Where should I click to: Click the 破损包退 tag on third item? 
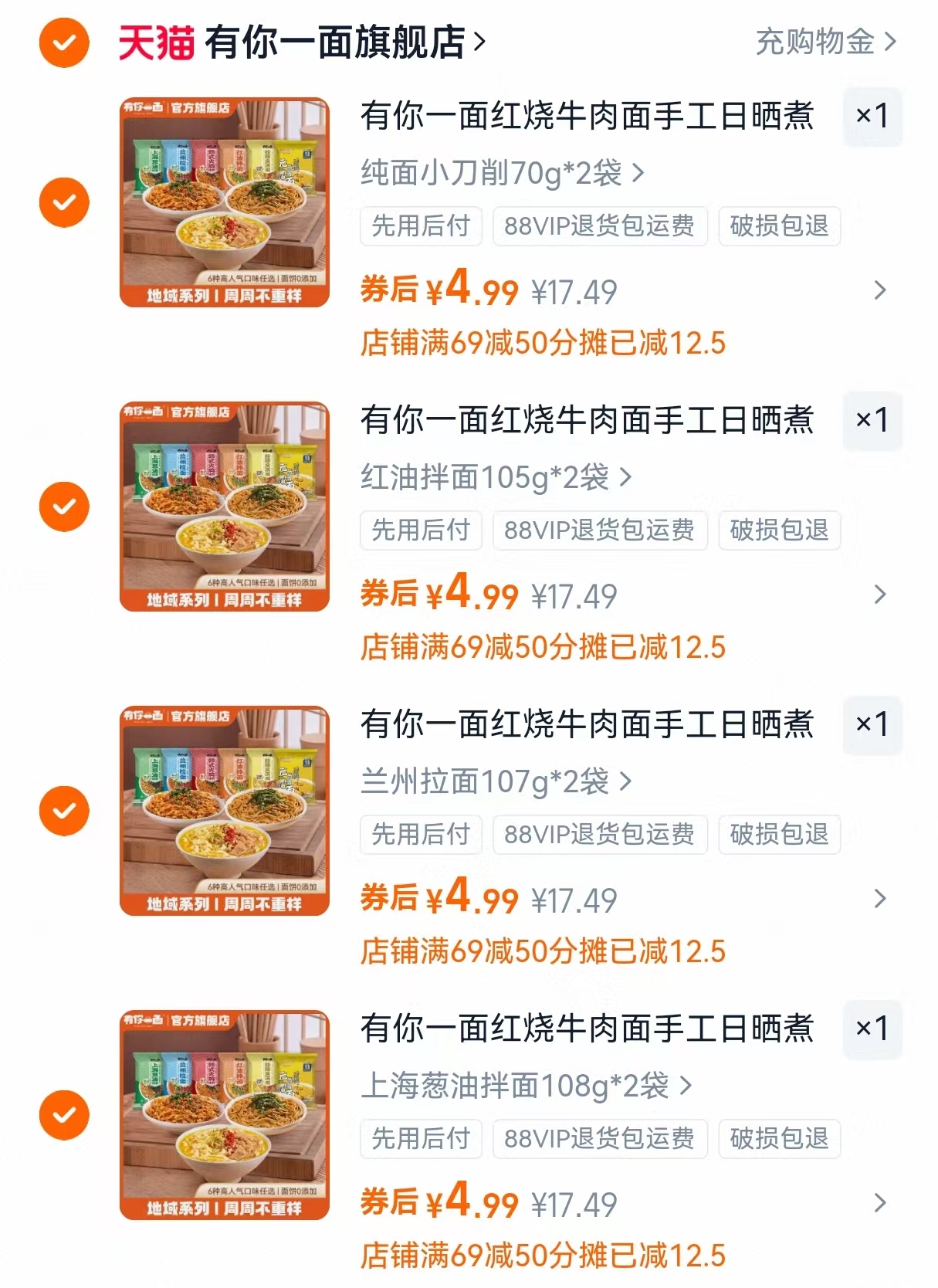778,835
